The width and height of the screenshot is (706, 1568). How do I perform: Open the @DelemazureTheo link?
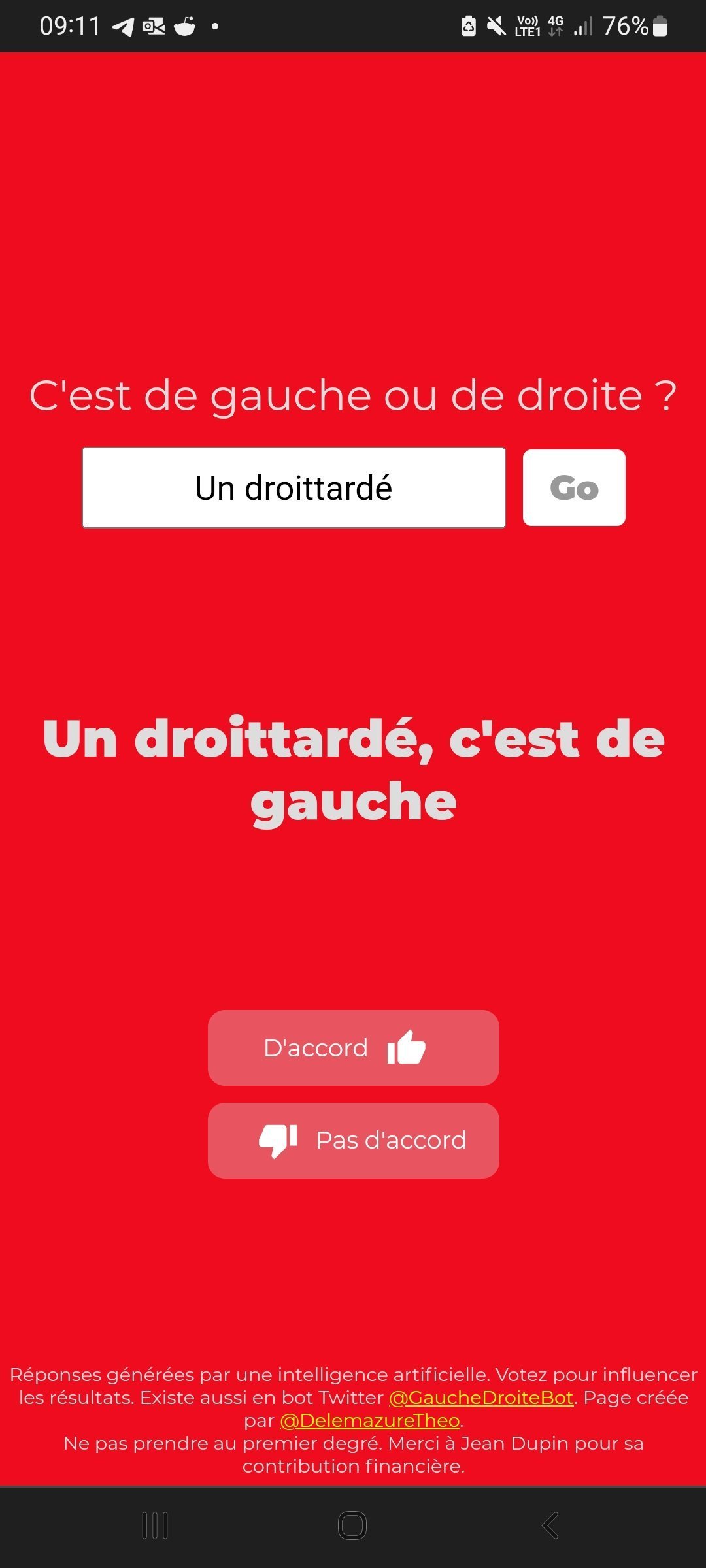pyautogui.click(x=370, y=1420)
